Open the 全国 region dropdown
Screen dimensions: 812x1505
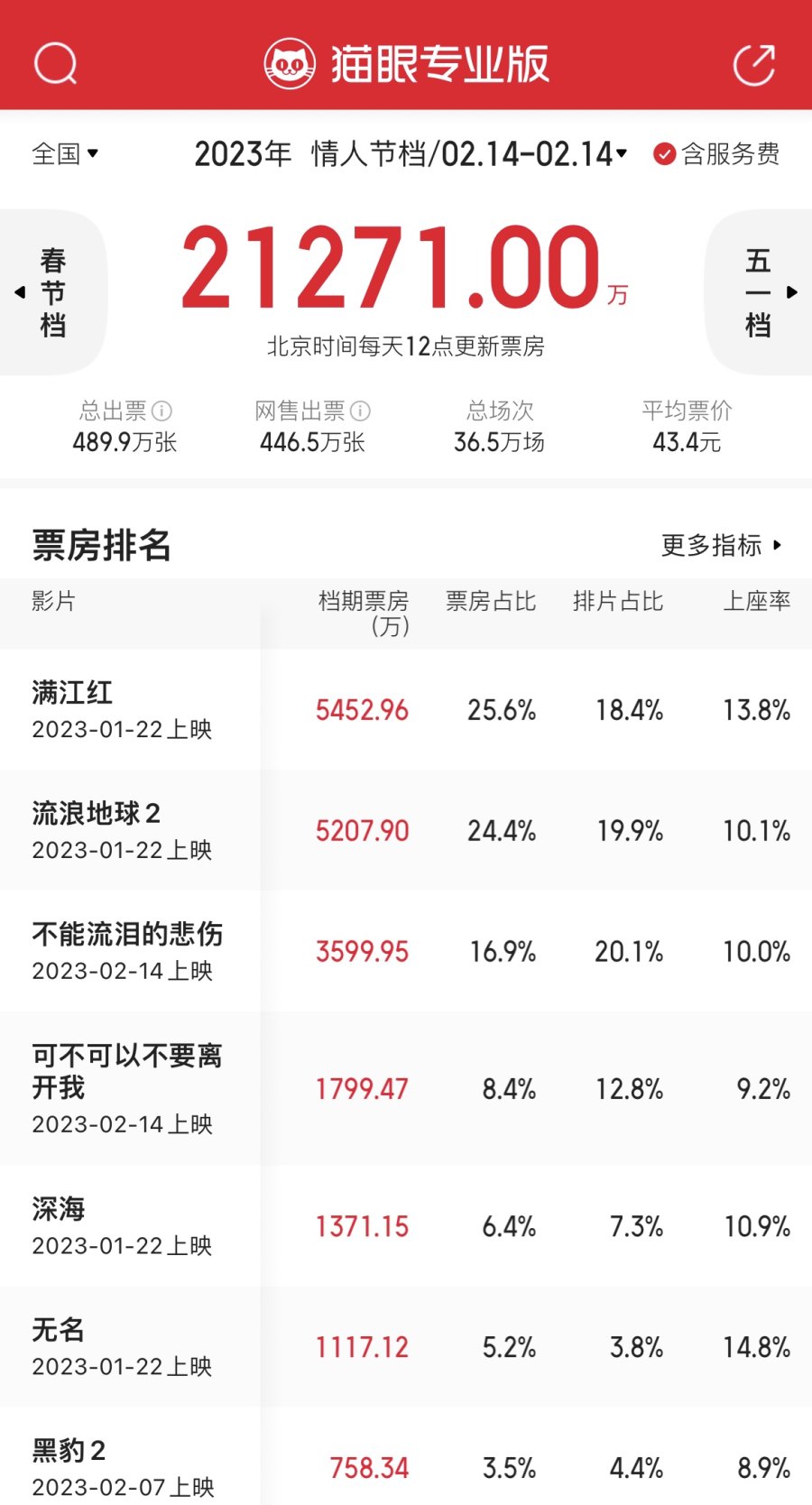click(65, 154)
